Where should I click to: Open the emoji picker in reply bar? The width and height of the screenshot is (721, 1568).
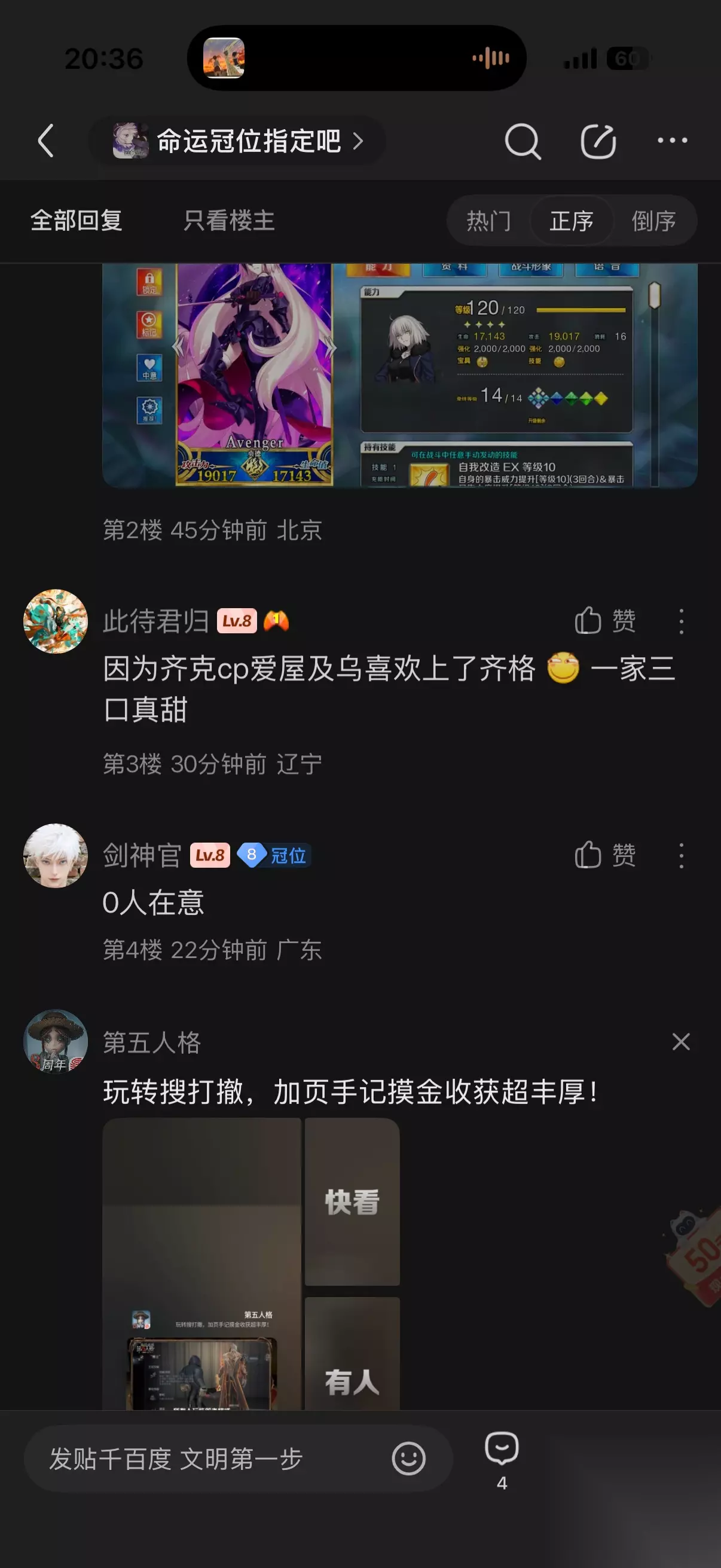409,1459
